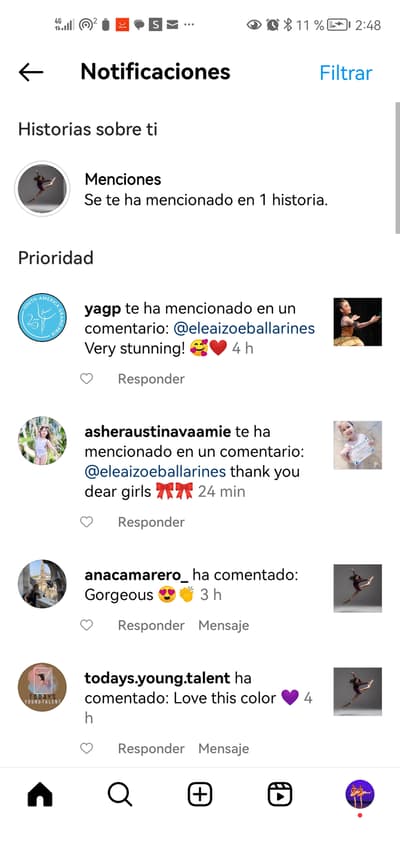Tap Mensaje under anacamarero_'s comment
Image resolution: width=400 pixels, height=866 pixels.
224,625
